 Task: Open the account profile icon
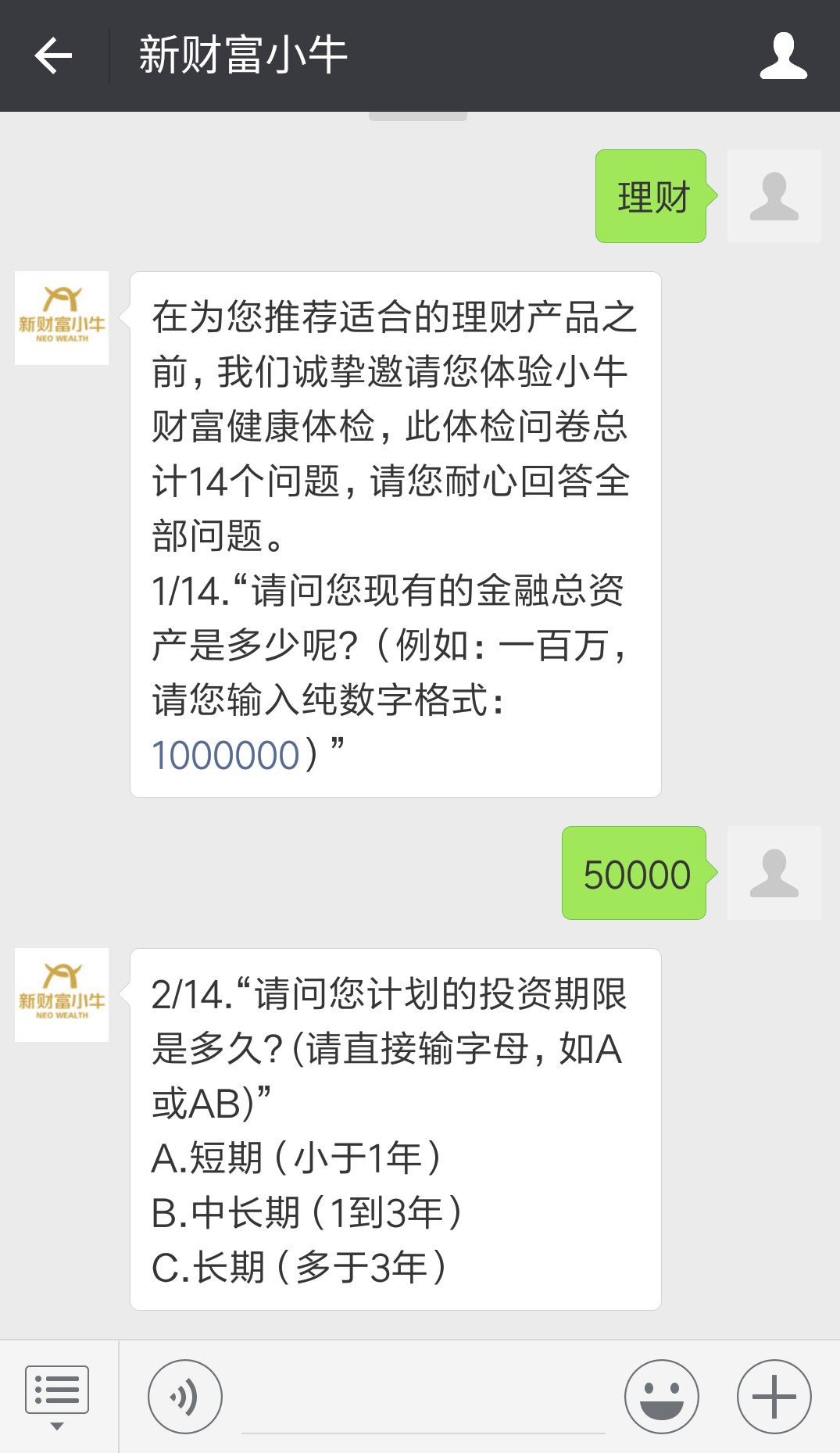(783, 55)
